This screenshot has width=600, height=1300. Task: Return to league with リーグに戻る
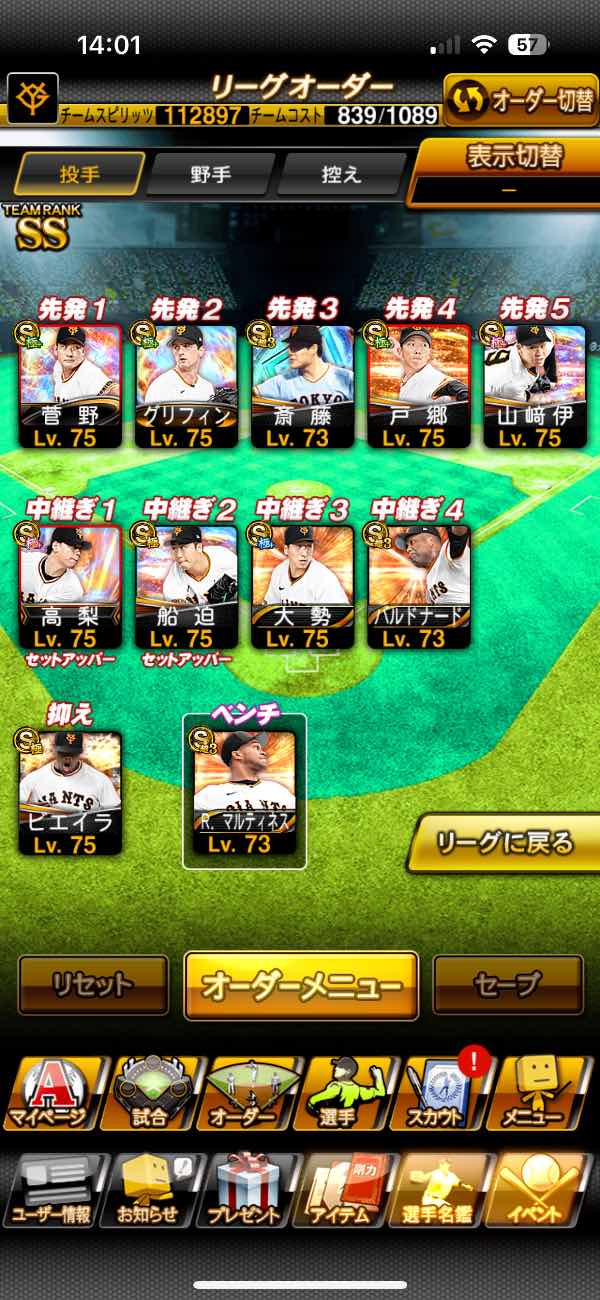(x=505, y=843)
